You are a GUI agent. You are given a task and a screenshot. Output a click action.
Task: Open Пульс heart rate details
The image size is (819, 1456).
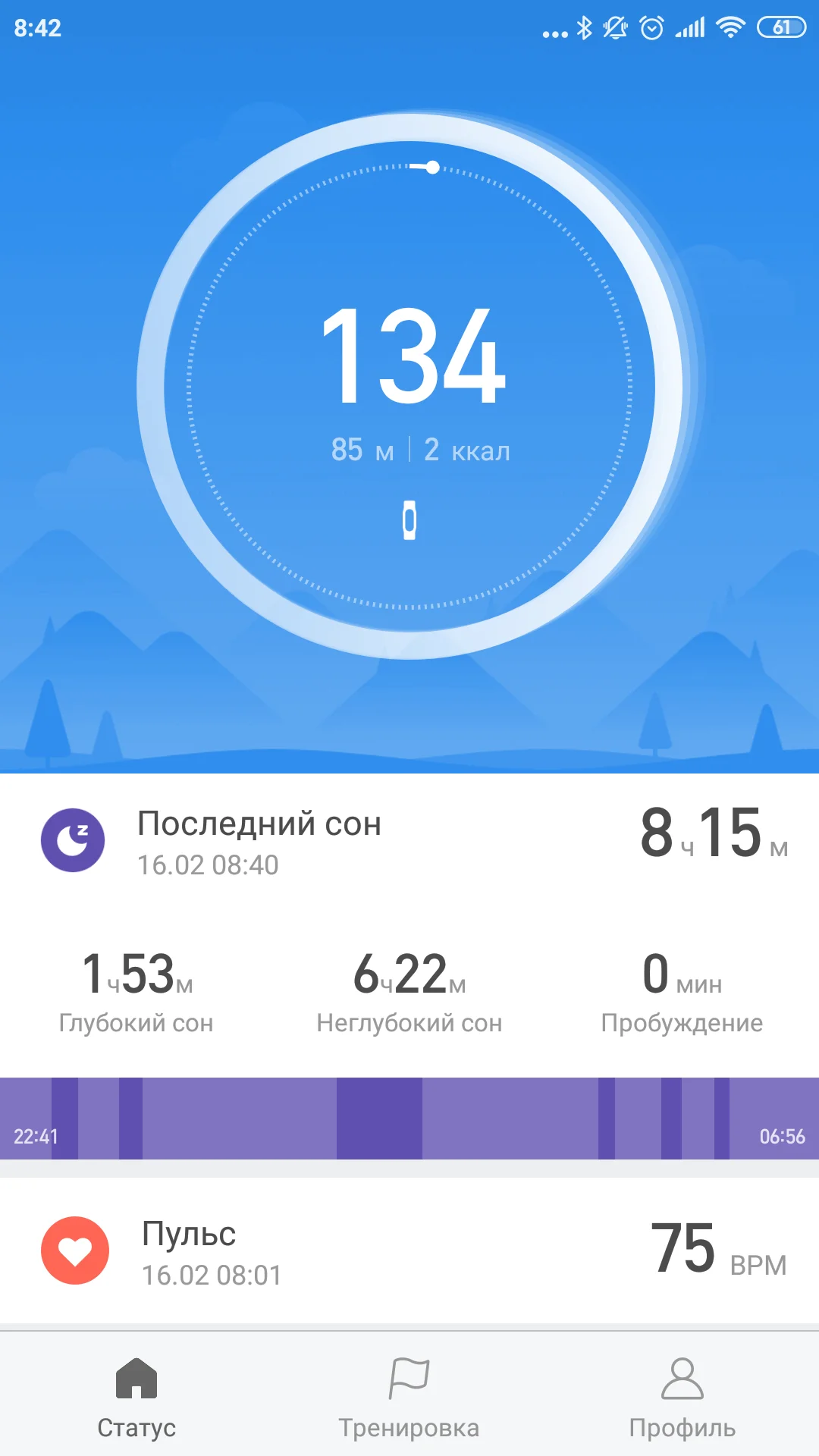[x=189, y=1236]
